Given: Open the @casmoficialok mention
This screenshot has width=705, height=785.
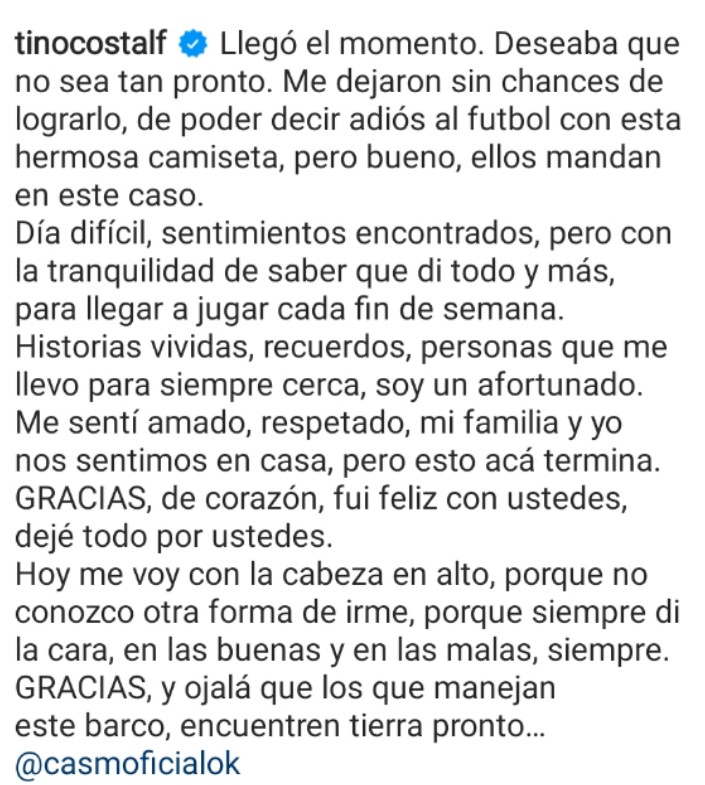Looking at the screenshot, I should (x=128, y=763).
